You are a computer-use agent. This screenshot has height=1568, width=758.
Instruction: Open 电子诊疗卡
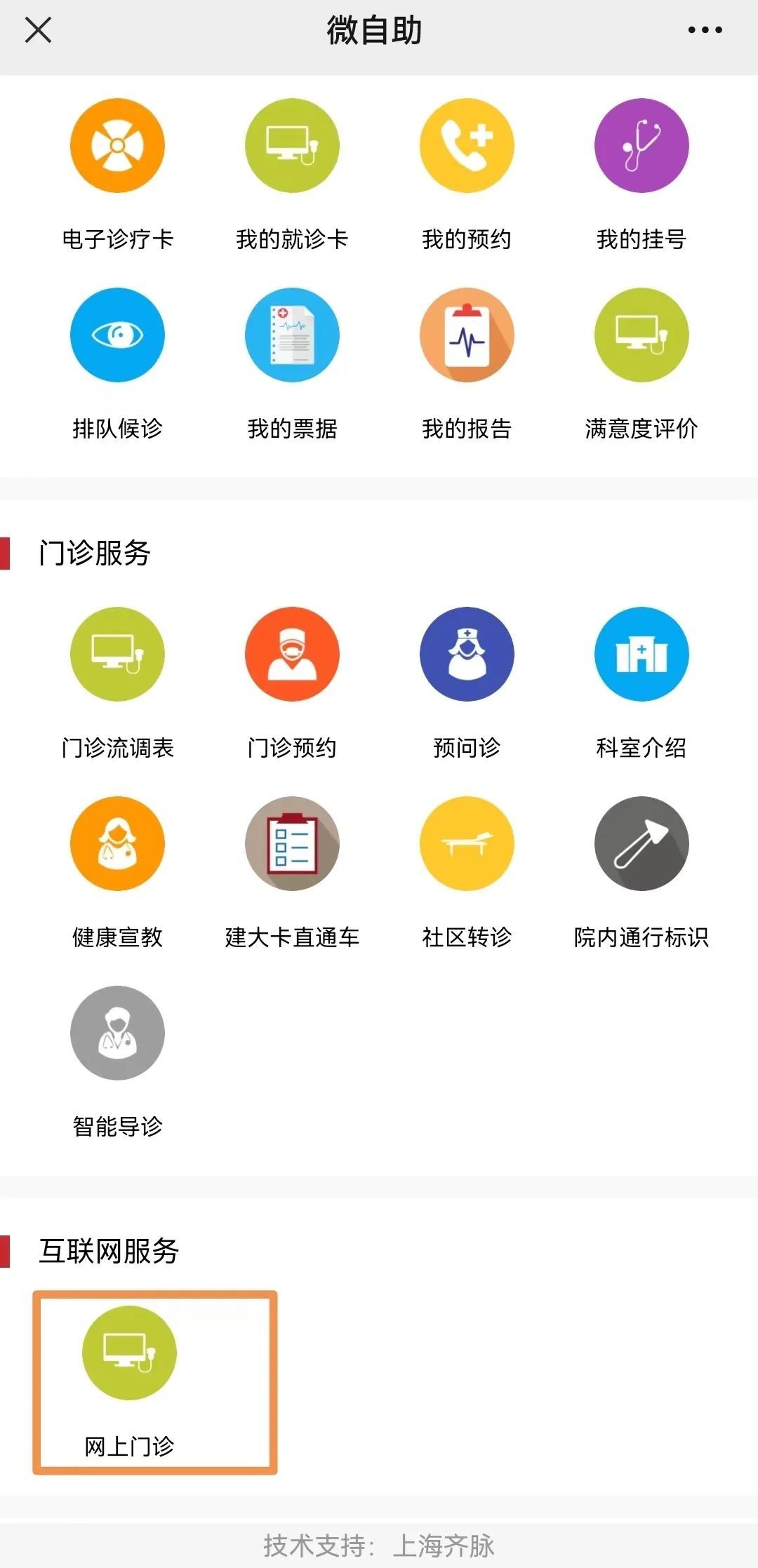pyautogui.click(x=117, y=146)
